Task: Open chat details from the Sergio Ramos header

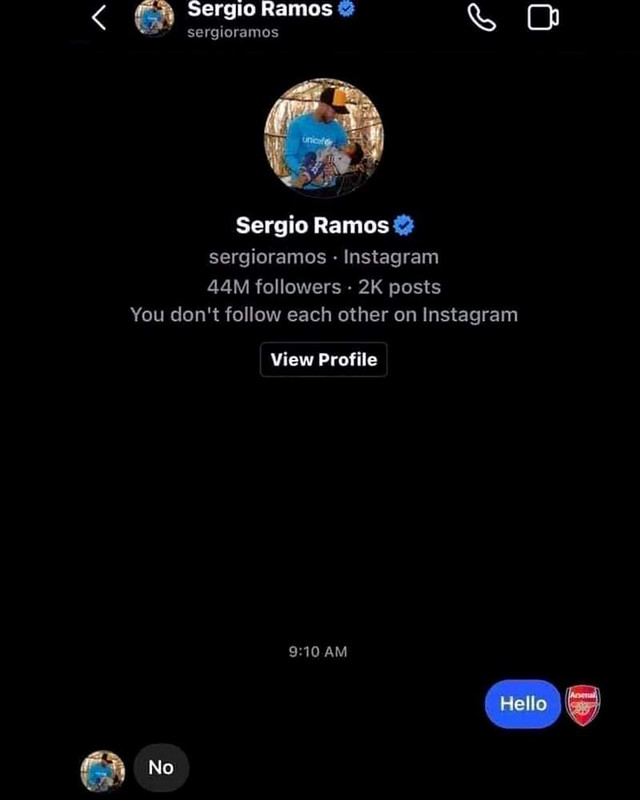Action: (x=259, y=18)
